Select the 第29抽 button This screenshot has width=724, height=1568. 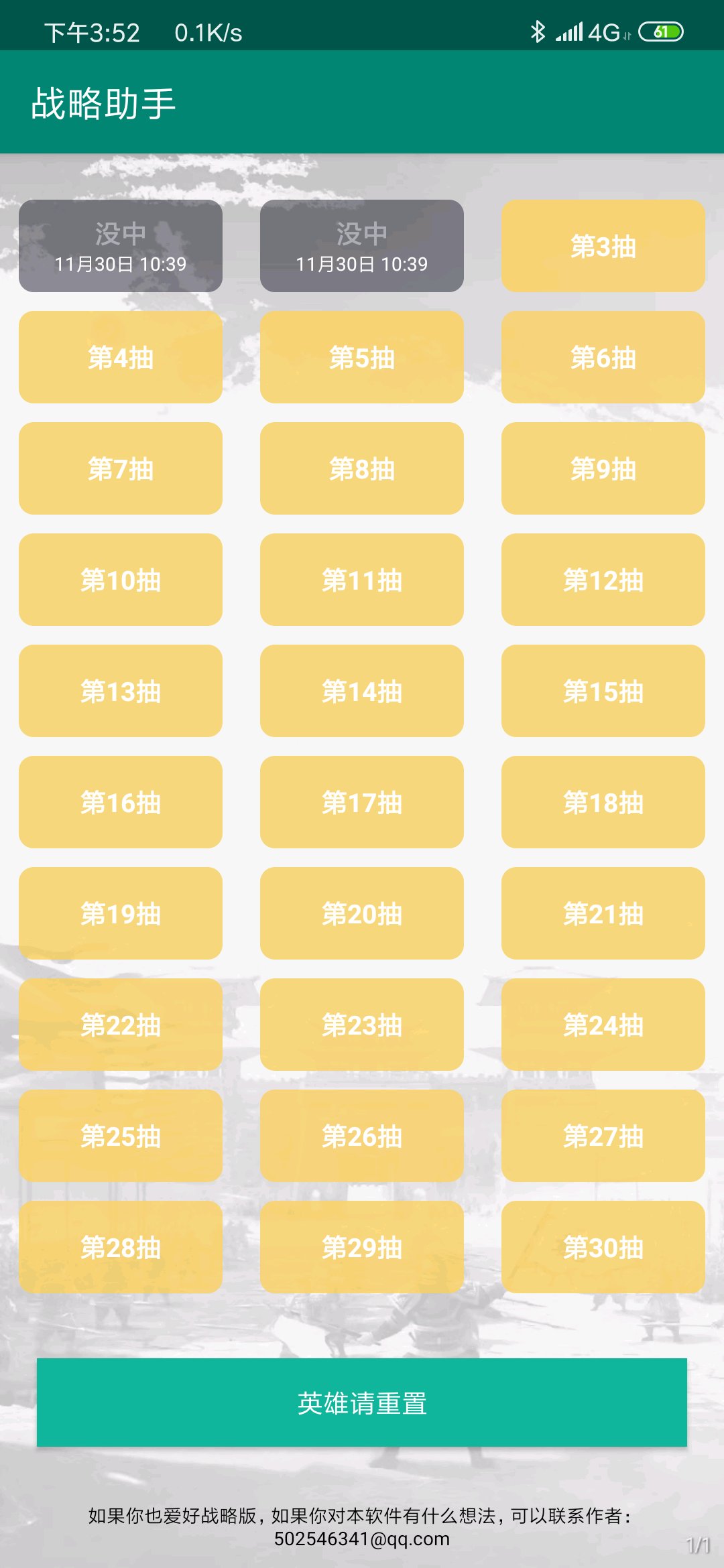362,1247
